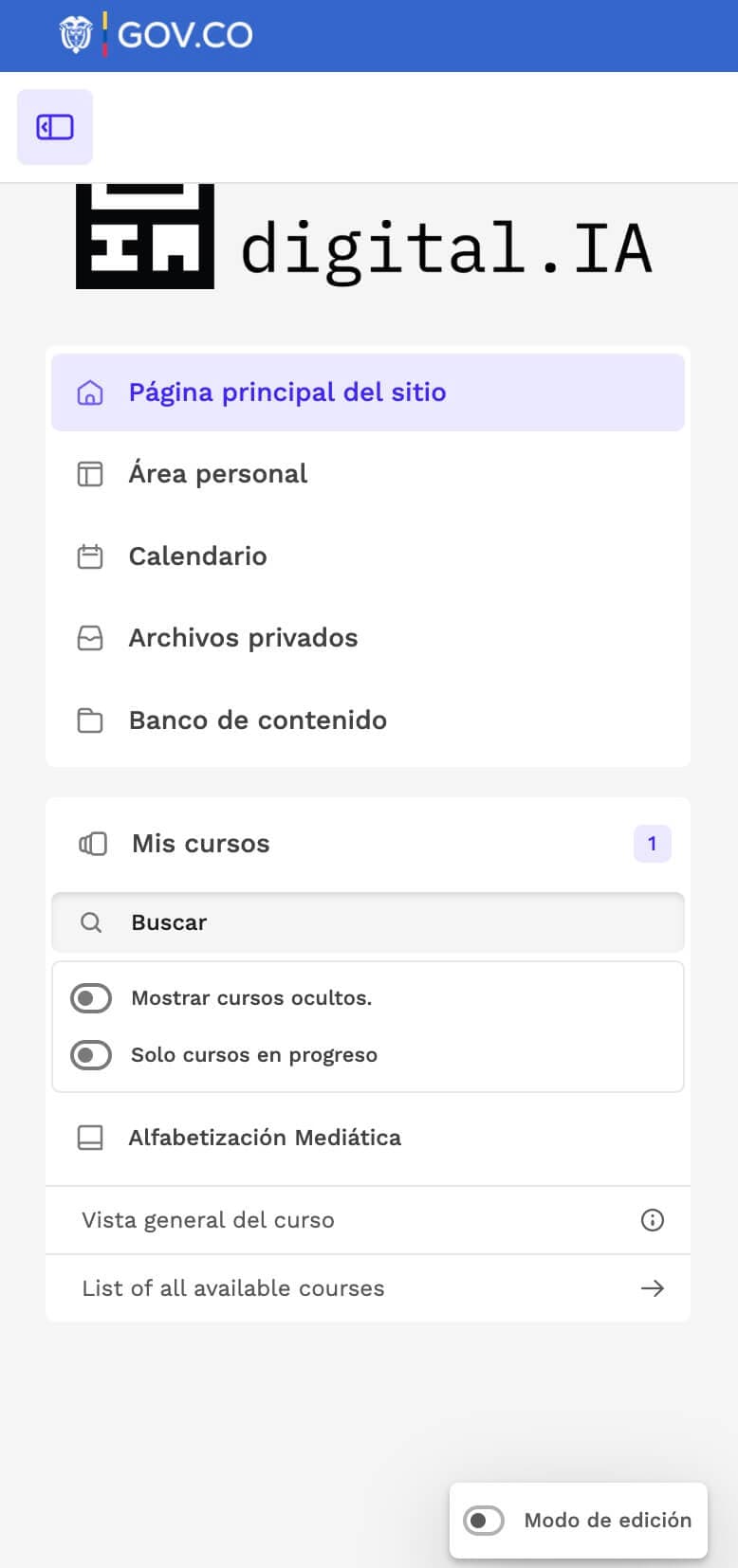Activate Solo cursos en progreso switch
The height and width of the screenshot is (1568, 738).
[x=90, y=1054]
